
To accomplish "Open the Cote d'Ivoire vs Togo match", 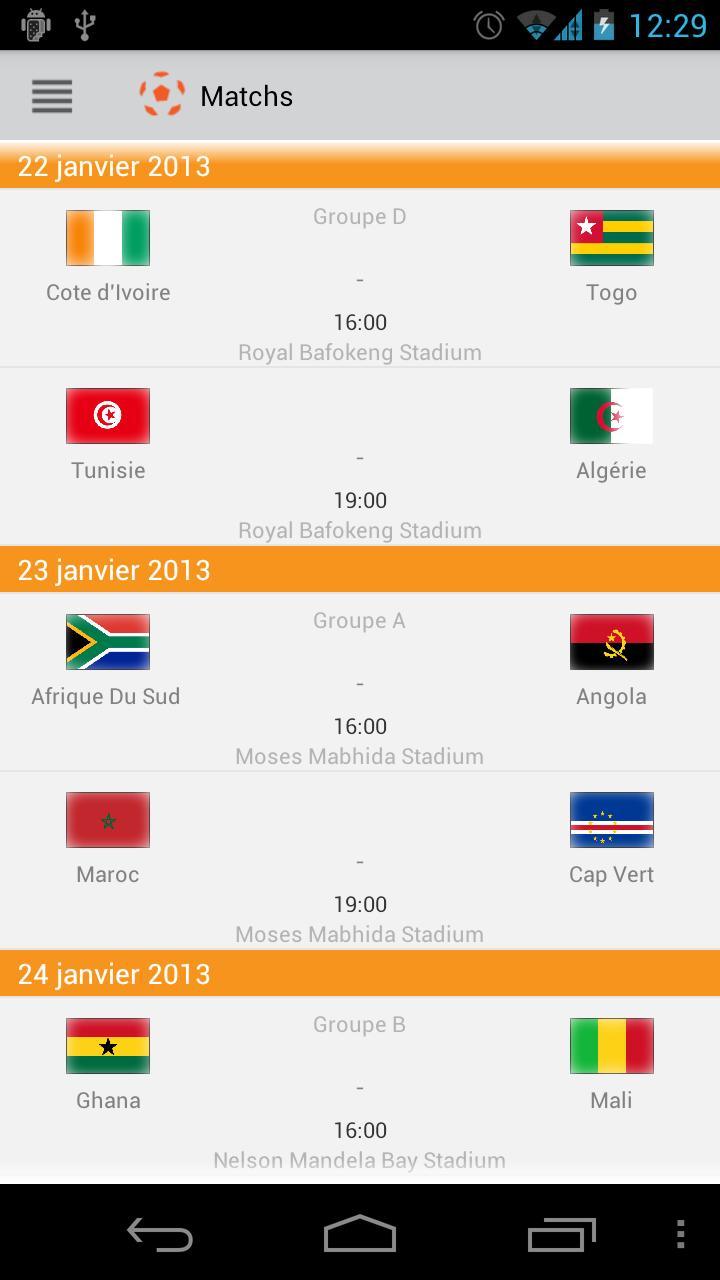I will click(x=360, y=278).
